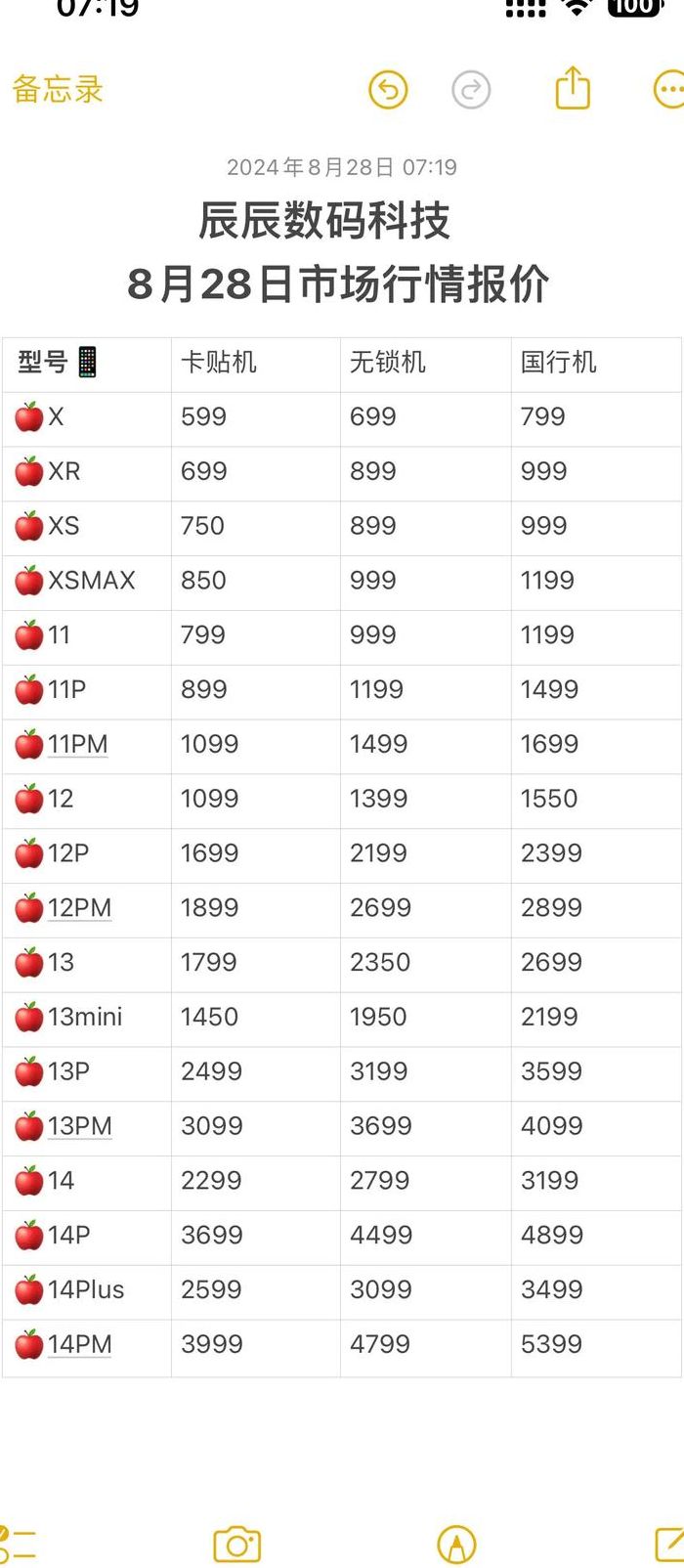Viewport: 684px width, 1568px height.
Task: Open the markup pen tool
Action: click(x=456, y=1545)
